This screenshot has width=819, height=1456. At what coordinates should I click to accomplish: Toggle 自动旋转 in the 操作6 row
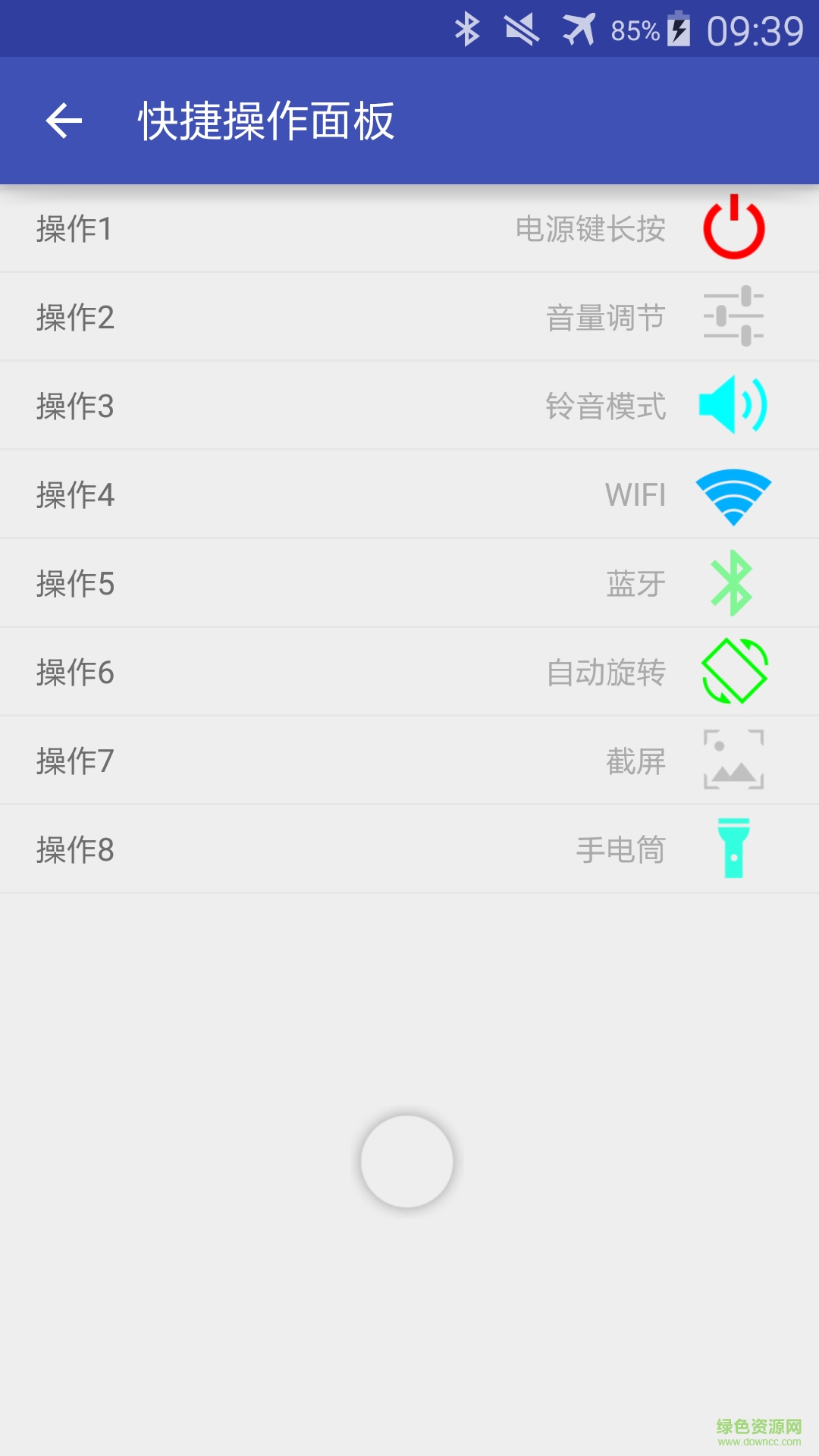click(x=409, y=671)
